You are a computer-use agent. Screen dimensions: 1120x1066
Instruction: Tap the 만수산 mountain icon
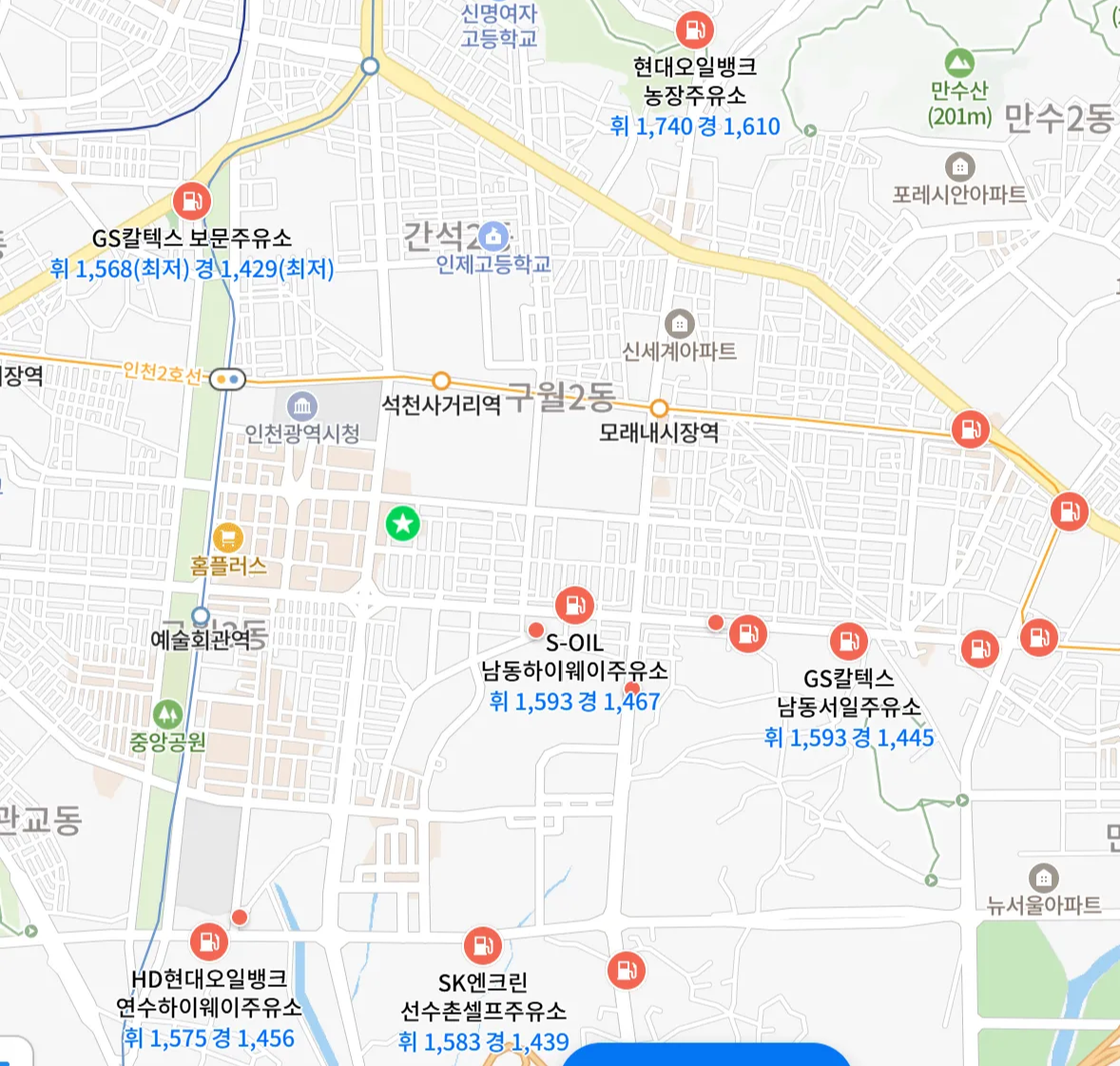(959, 64)
